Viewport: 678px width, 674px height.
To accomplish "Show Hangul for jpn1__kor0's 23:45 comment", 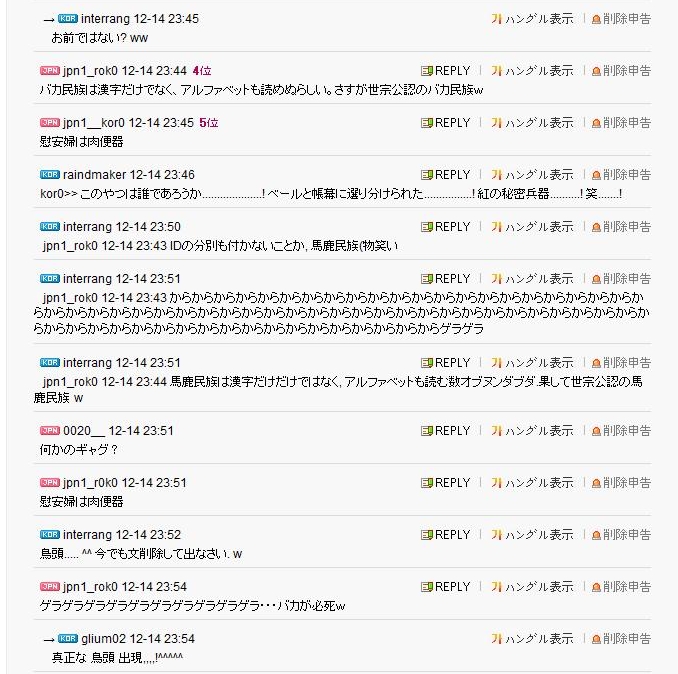I will pyautogui.click(x=532, y=123).
